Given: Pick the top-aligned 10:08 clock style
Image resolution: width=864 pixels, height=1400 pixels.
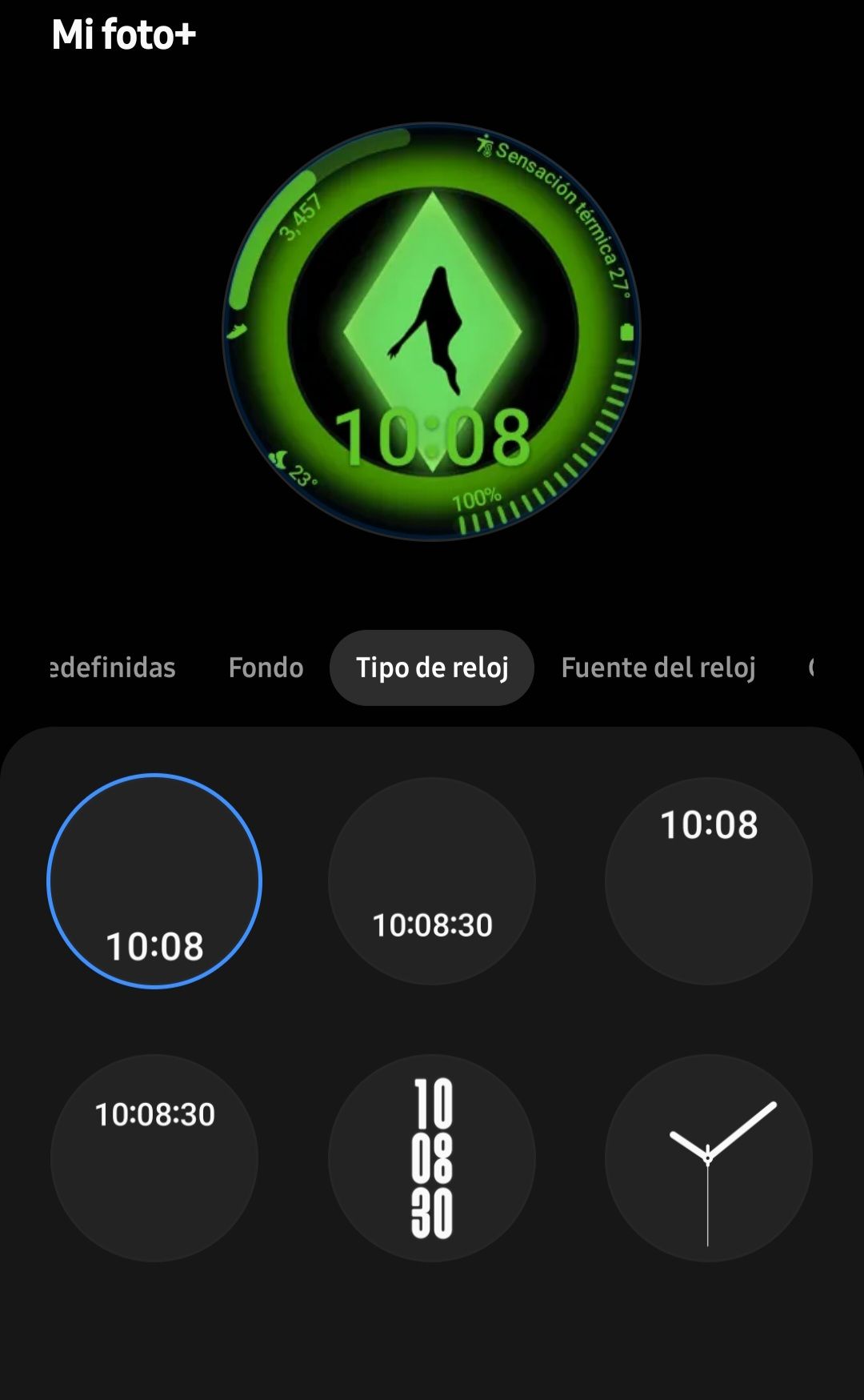Looking at the screenshot, I should tap(709, 881).
